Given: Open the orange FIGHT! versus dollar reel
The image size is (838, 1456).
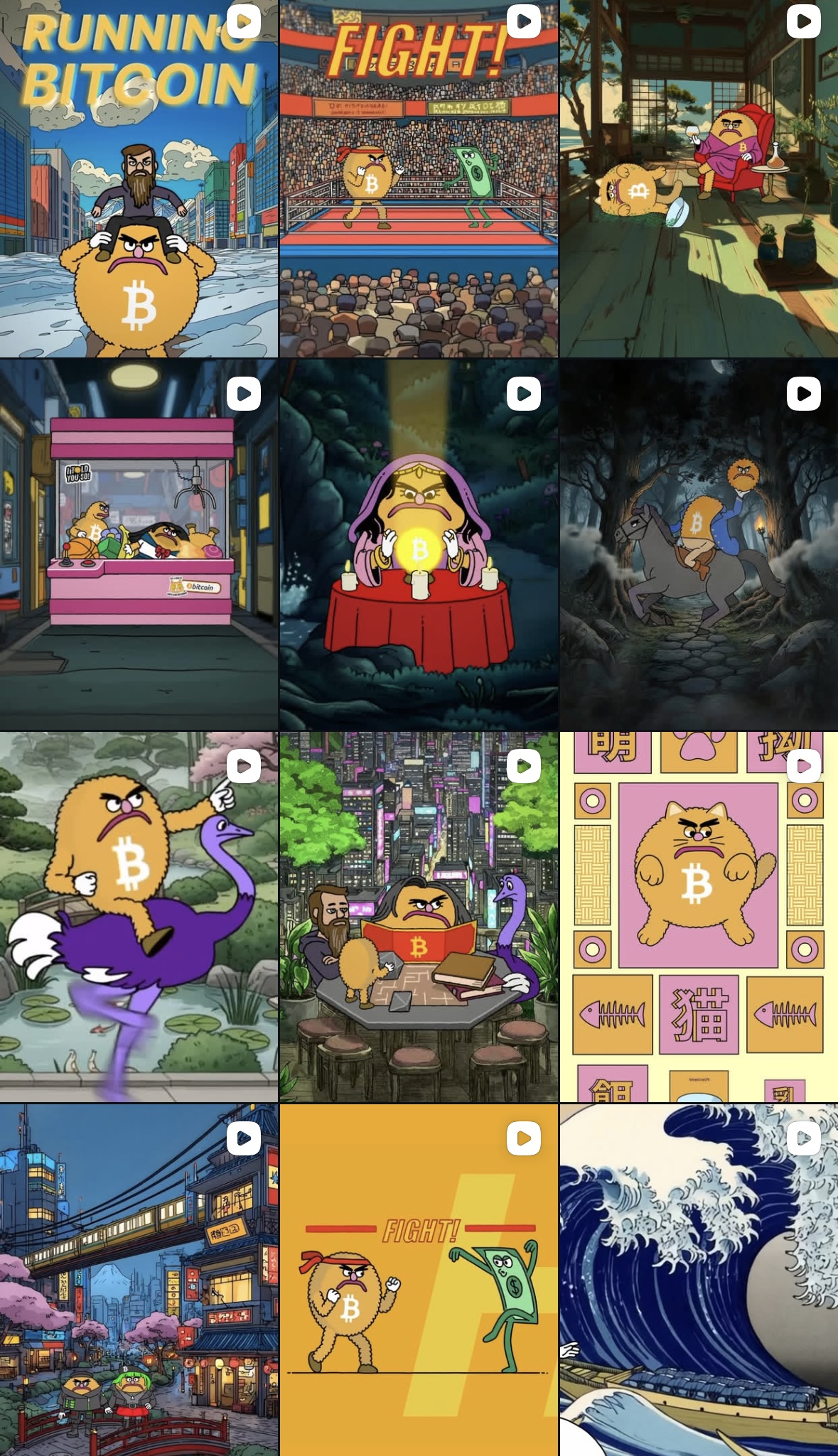Looking at the screenshot, I should (x=419, y=1279).
